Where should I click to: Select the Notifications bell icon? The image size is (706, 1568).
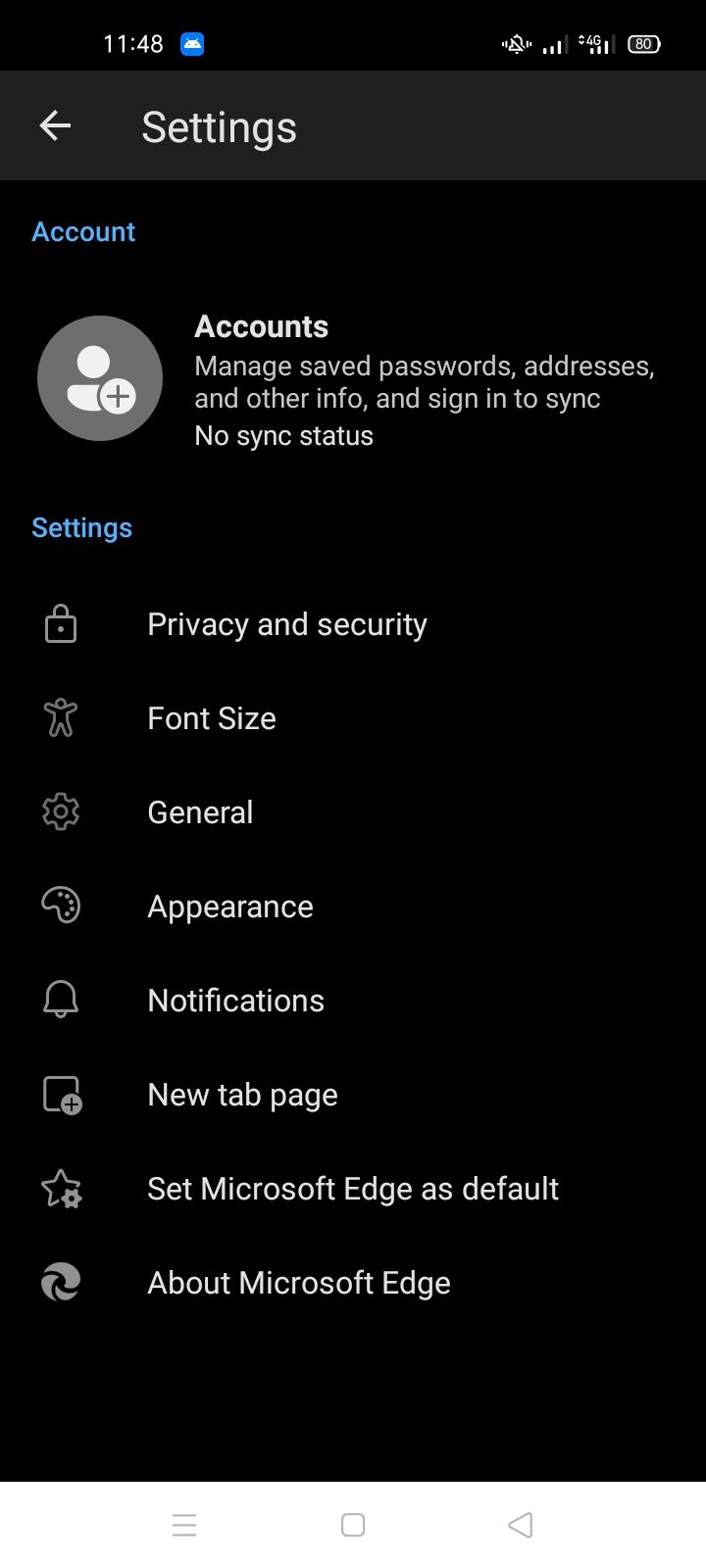coord(60,1000)
